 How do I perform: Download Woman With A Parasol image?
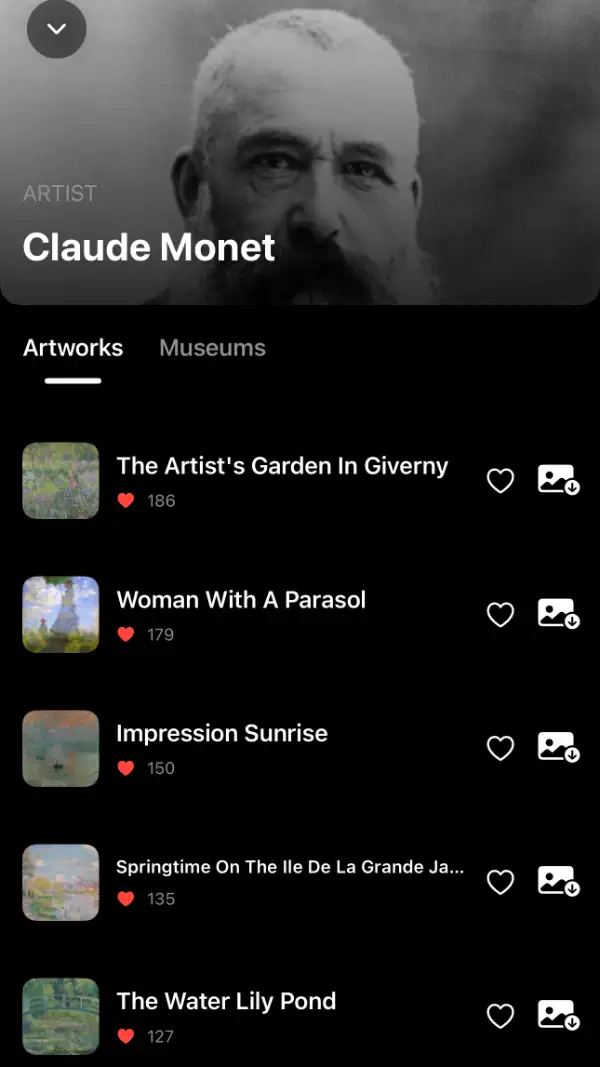point(558,613)
